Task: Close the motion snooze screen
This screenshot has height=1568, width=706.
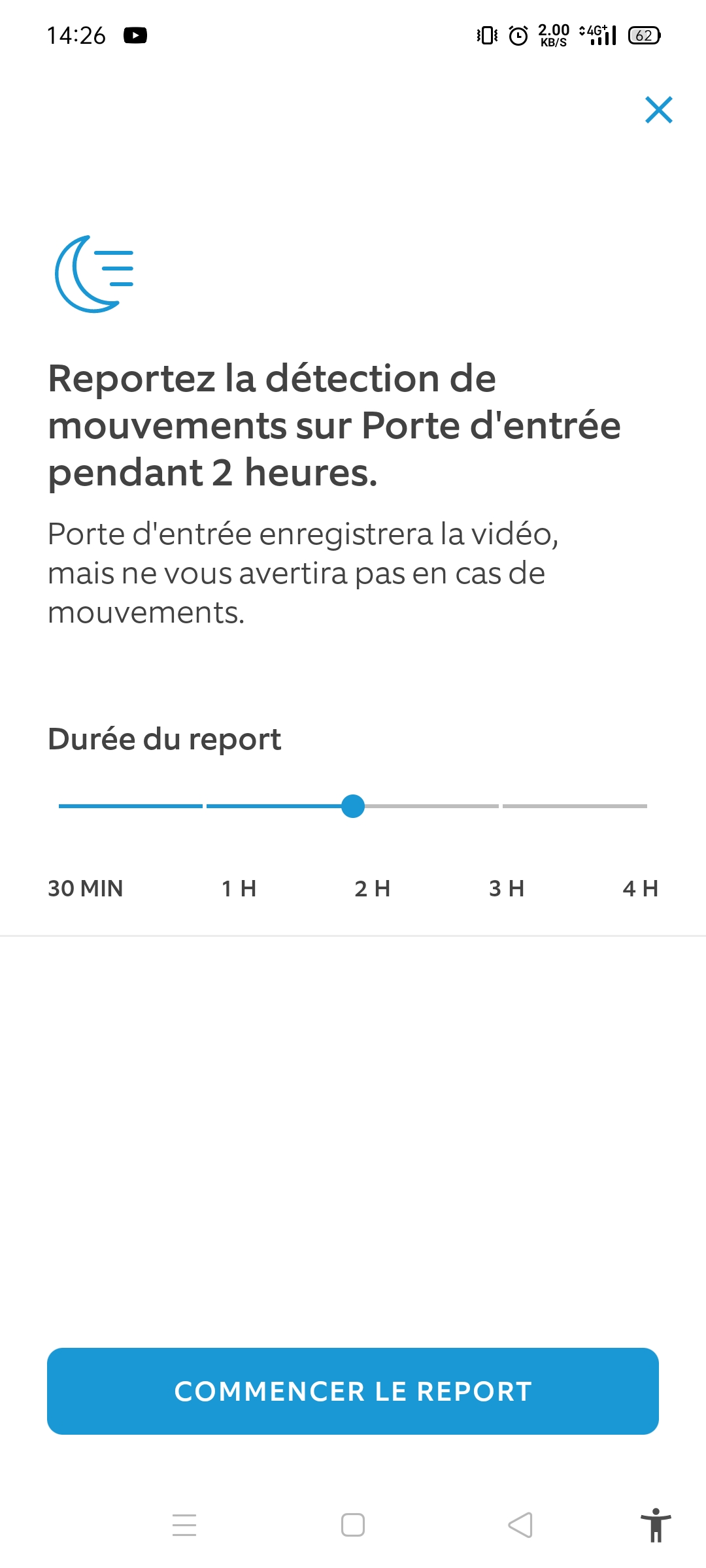Action: click(x=658, y=110)
